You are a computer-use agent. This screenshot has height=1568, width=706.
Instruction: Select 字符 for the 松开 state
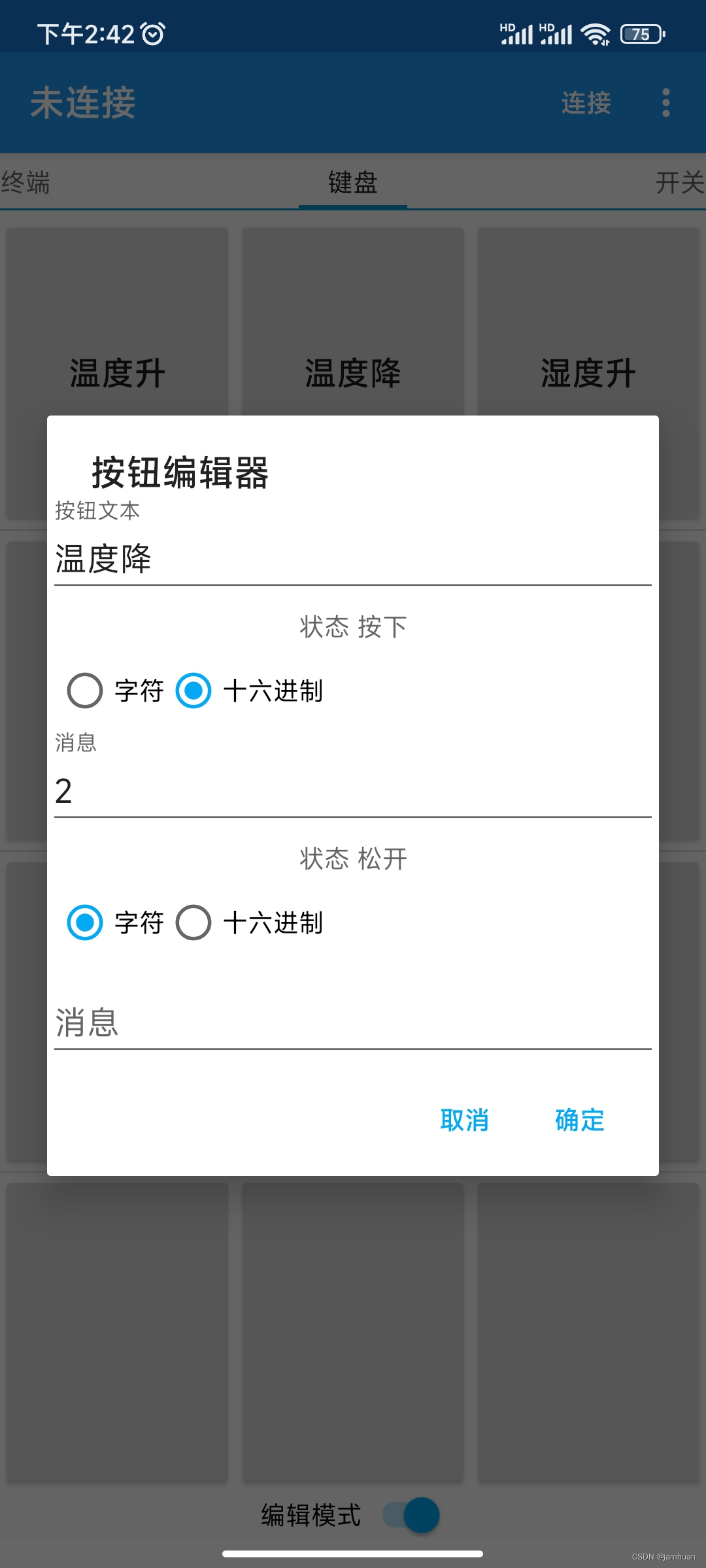click(x=115, y=923)
